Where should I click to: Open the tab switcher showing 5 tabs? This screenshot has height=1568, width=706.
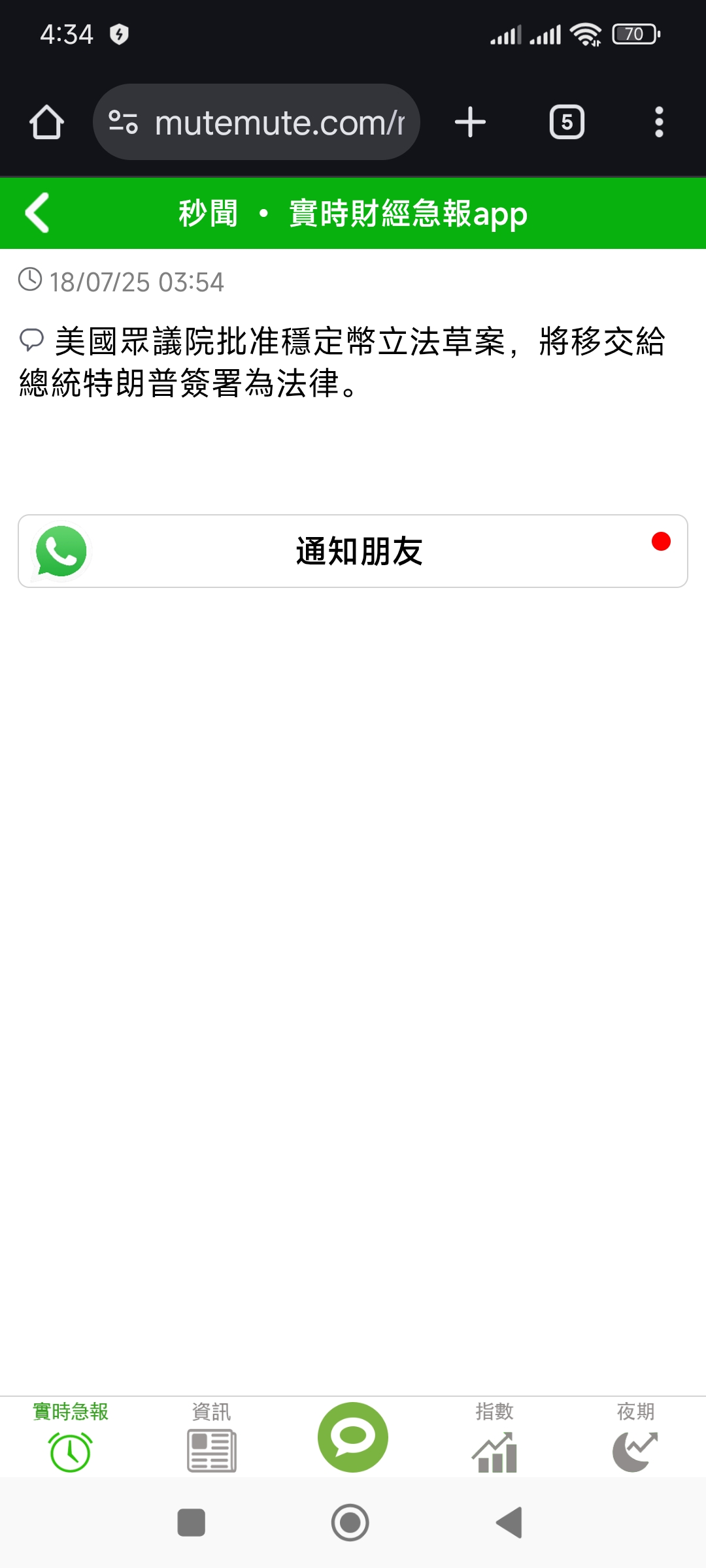(x=567, y=122)
